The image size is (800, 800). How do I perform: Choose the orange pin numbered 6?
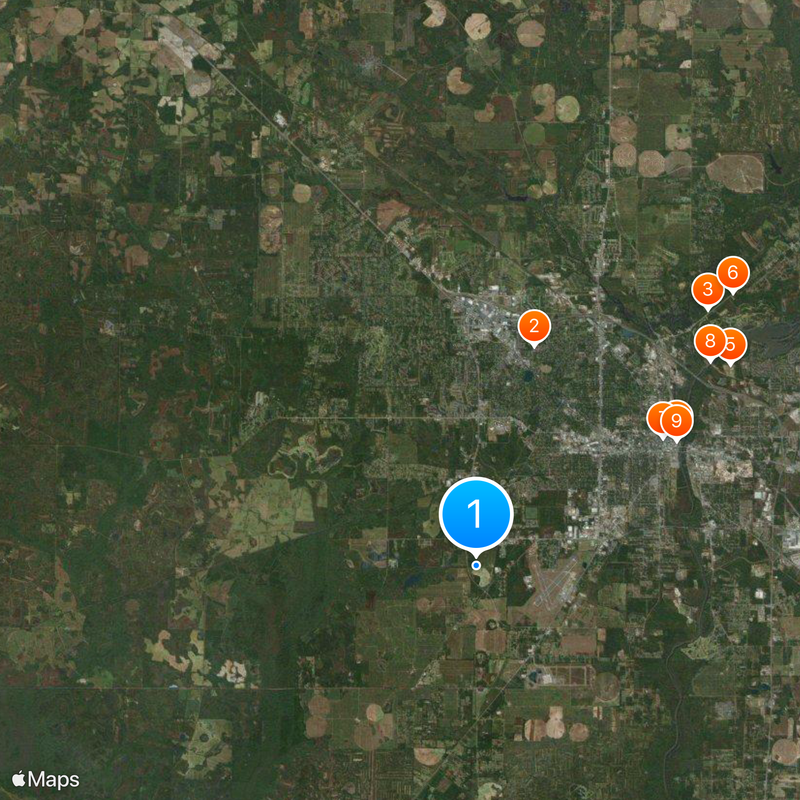click(733, 272)
